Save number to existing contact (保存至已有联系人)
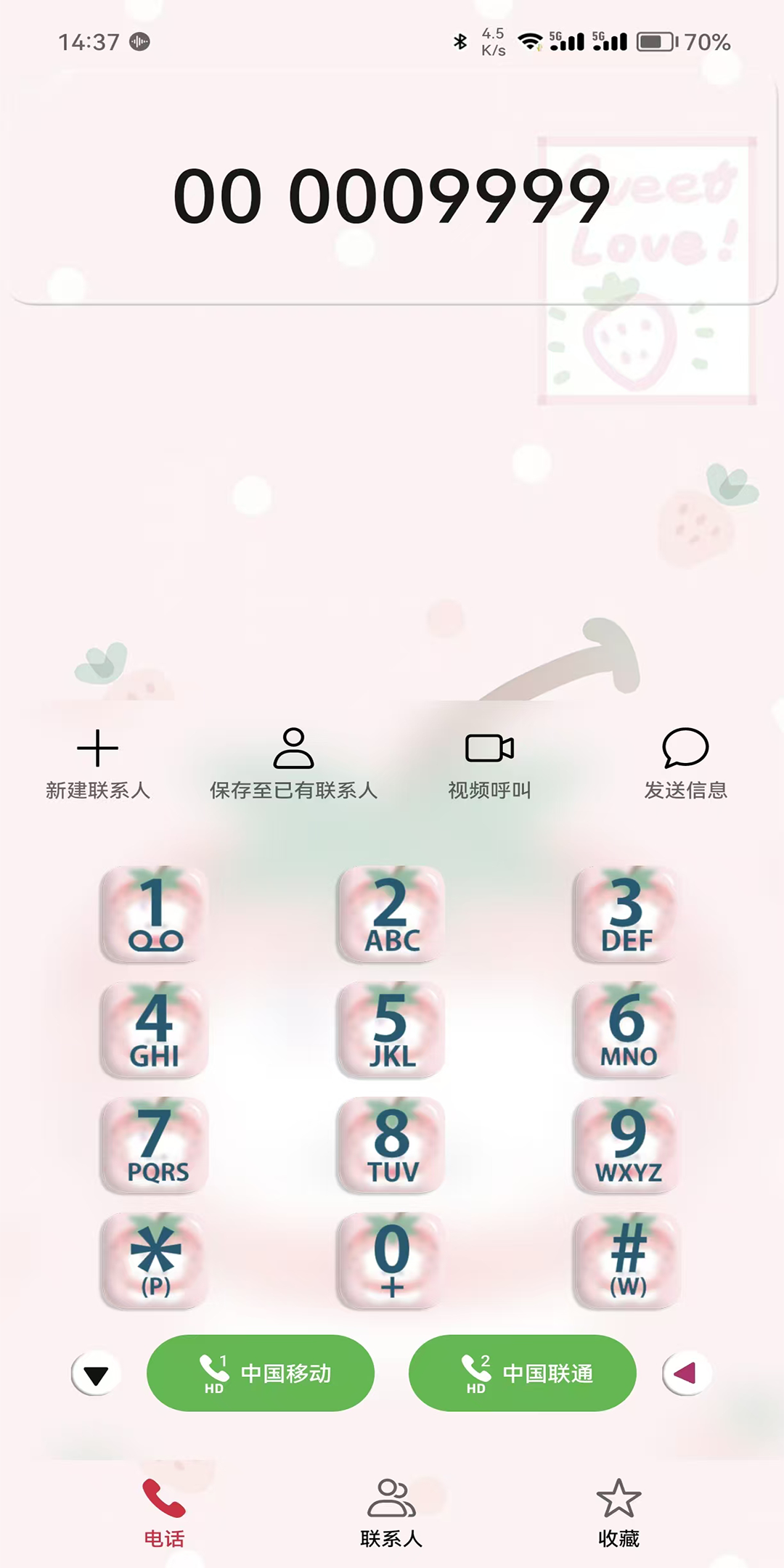 click(293, 764)
